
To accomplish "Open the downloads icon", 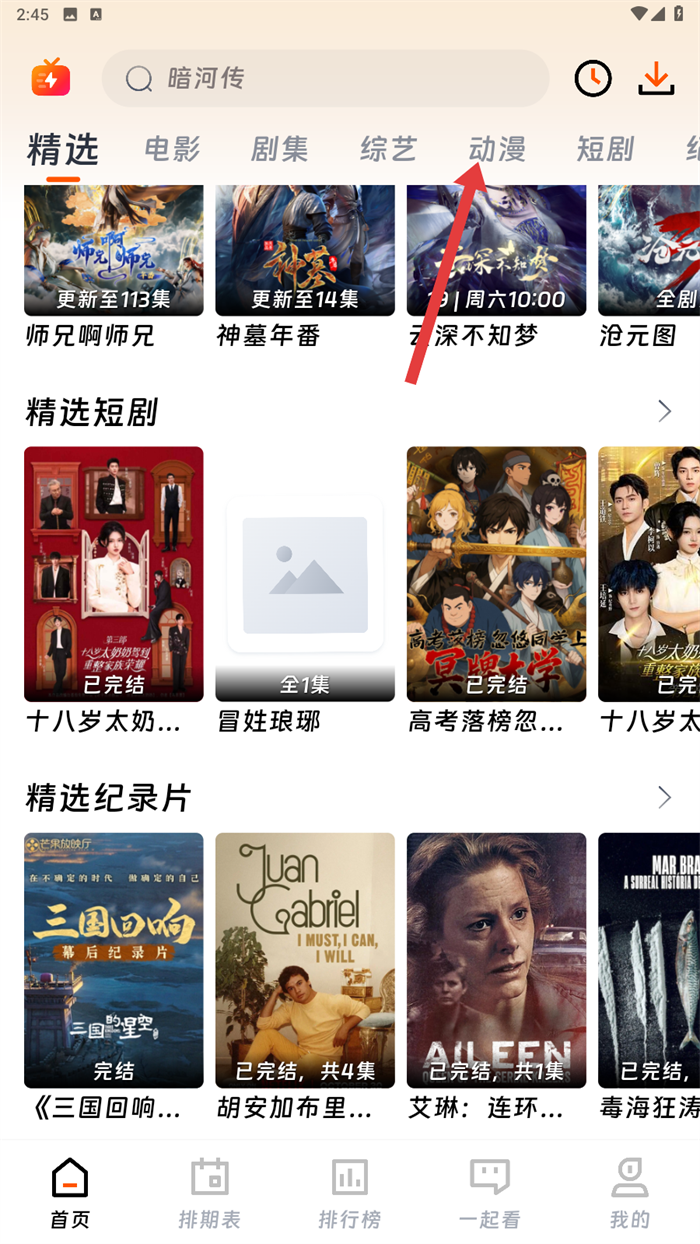I will click(x=656, y=79).
